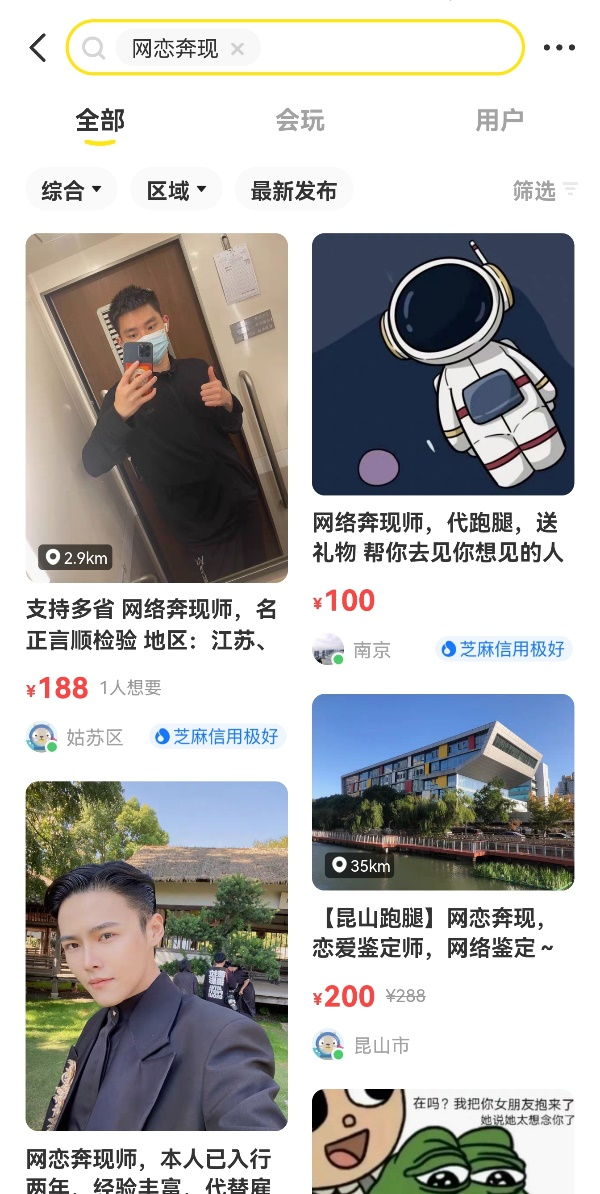600x1194 pixels.
Task: Open the three-dot overflow menu
Action: pos(559,47)
